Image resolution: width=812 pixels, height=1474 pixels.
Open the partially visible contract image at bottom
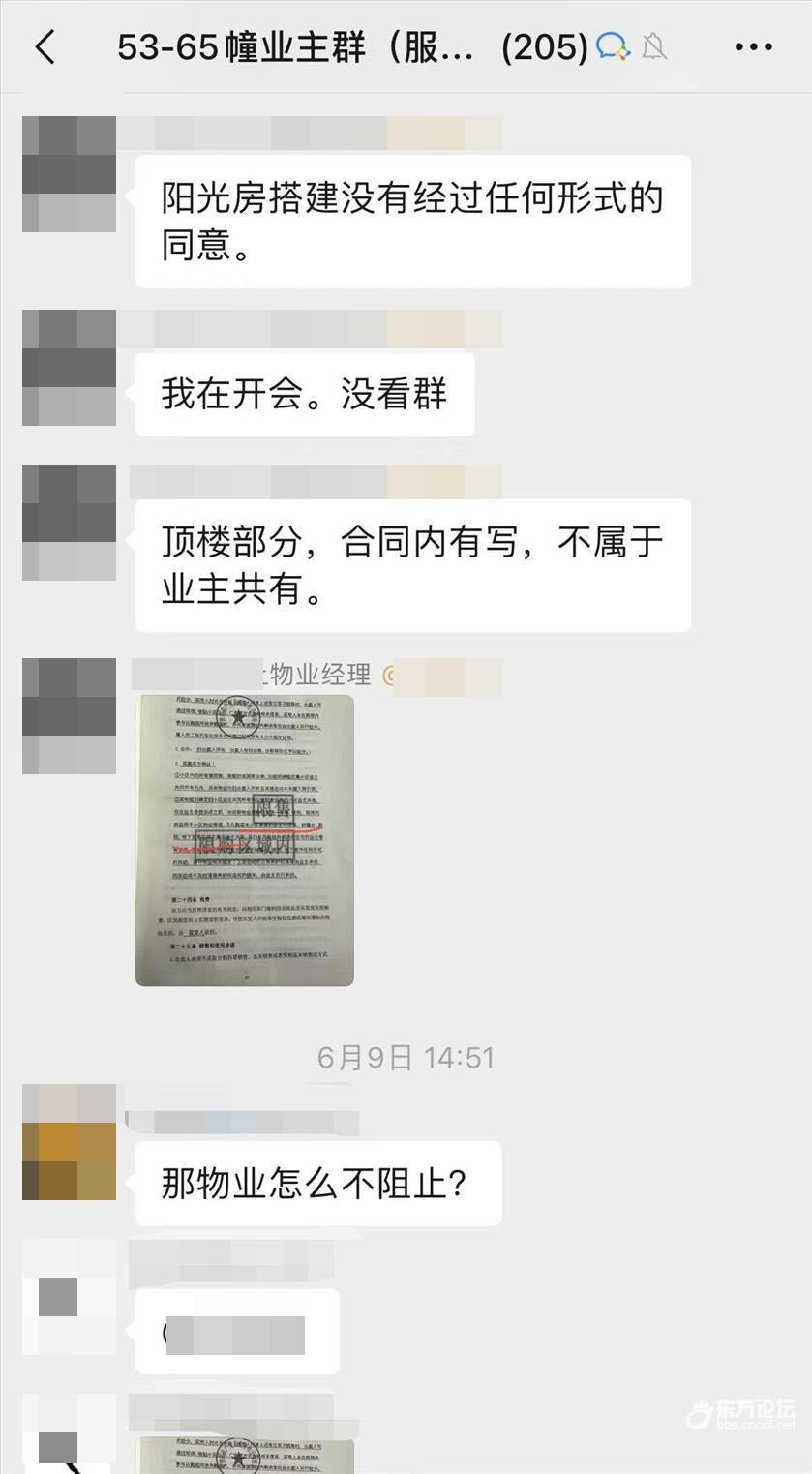(x=244, y=1455)
